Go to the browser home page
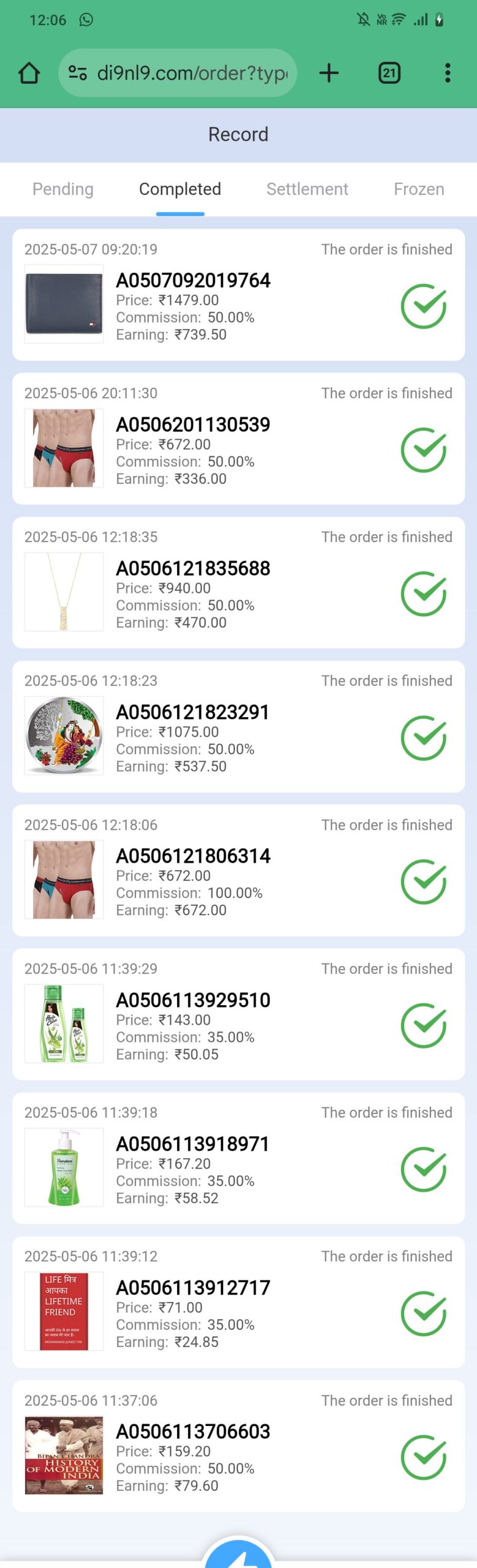Viewport: 477px width, 1568px height. [29, 73]
